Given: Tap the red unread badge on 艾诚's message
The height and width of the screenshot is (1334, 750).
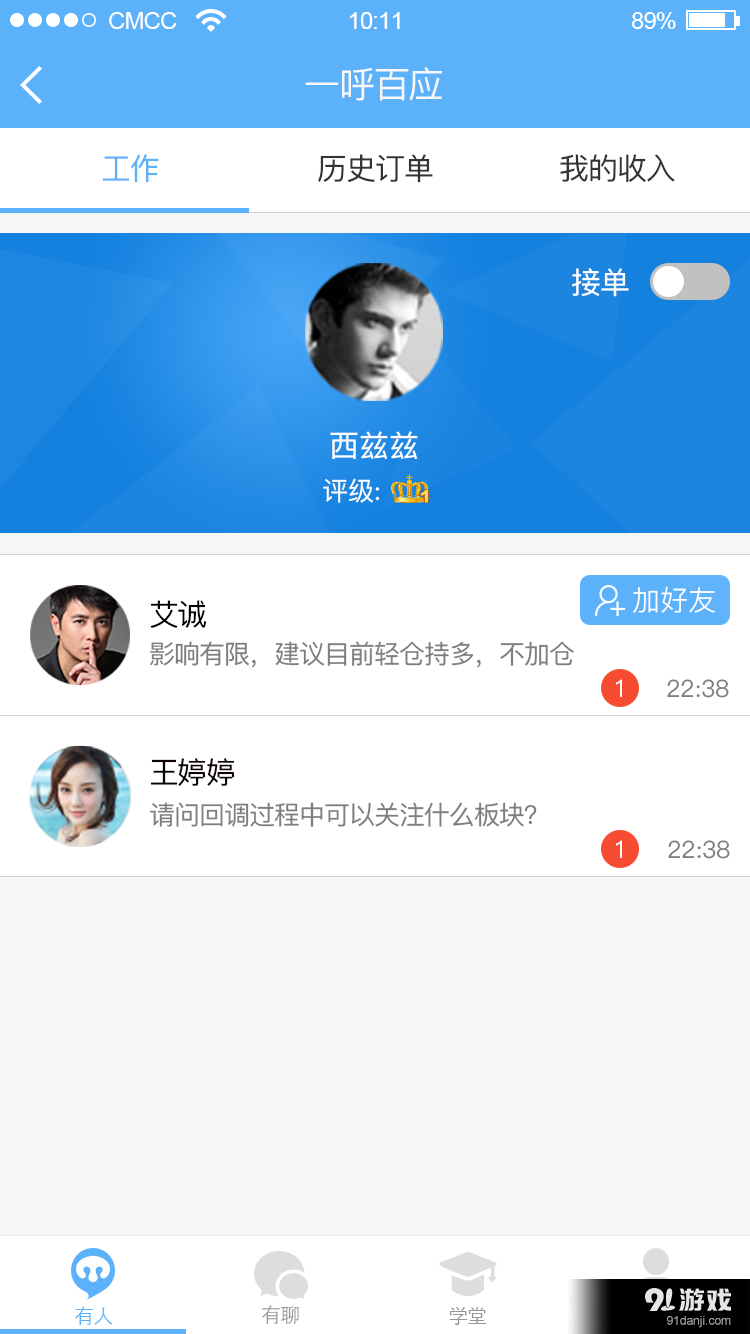Looking at the screenshot, I should (x=619, y=688).
